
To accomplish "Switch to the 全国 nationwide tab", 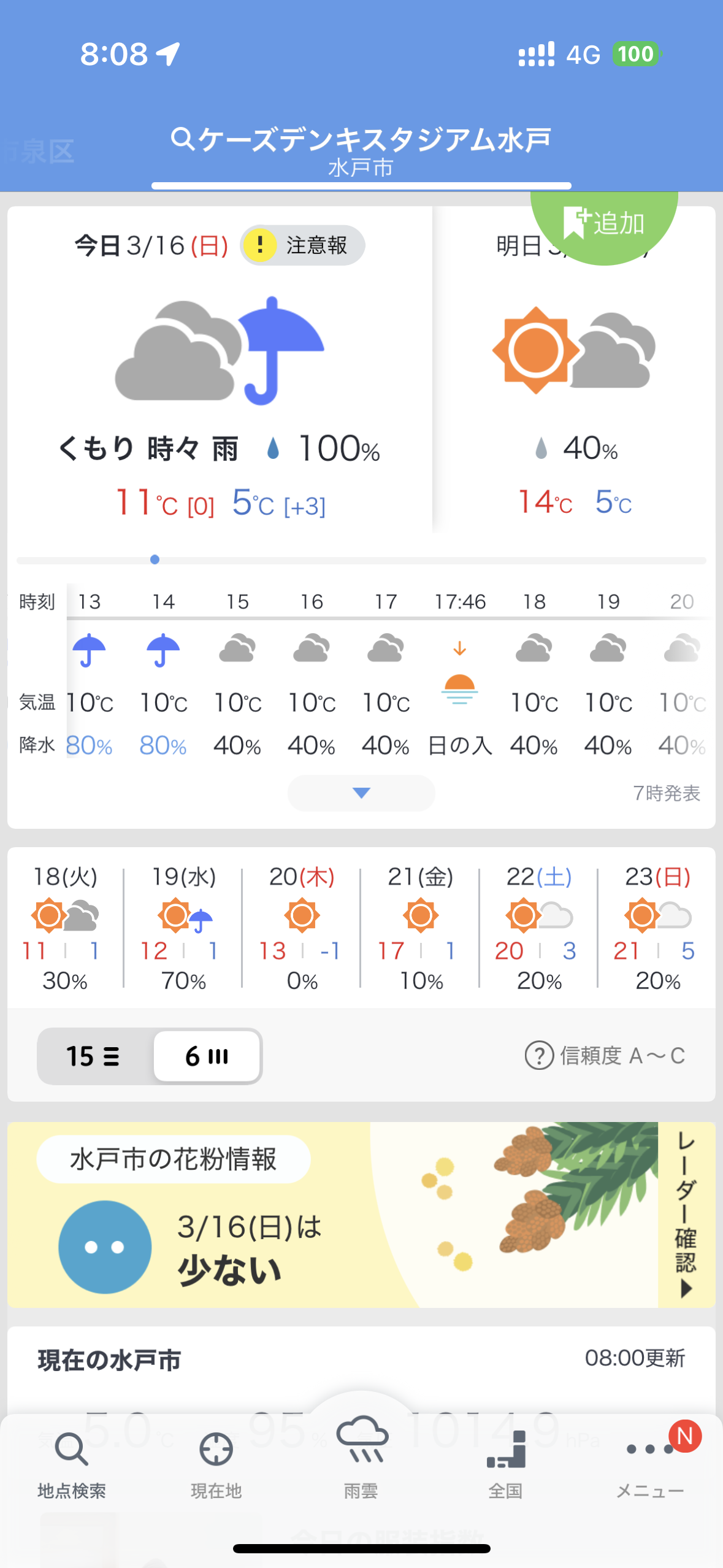I will 506,1463.
